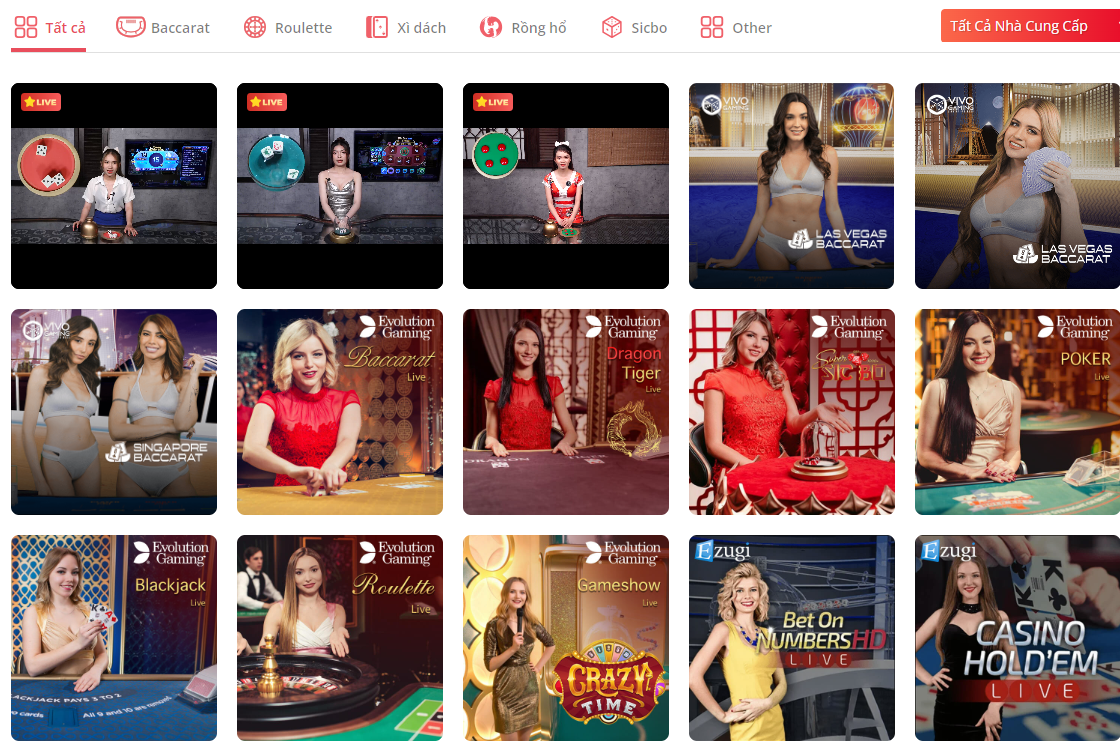Switch to the Sicbo tab
Screen dimensions: 1120x747
click(x=634, y=28)
